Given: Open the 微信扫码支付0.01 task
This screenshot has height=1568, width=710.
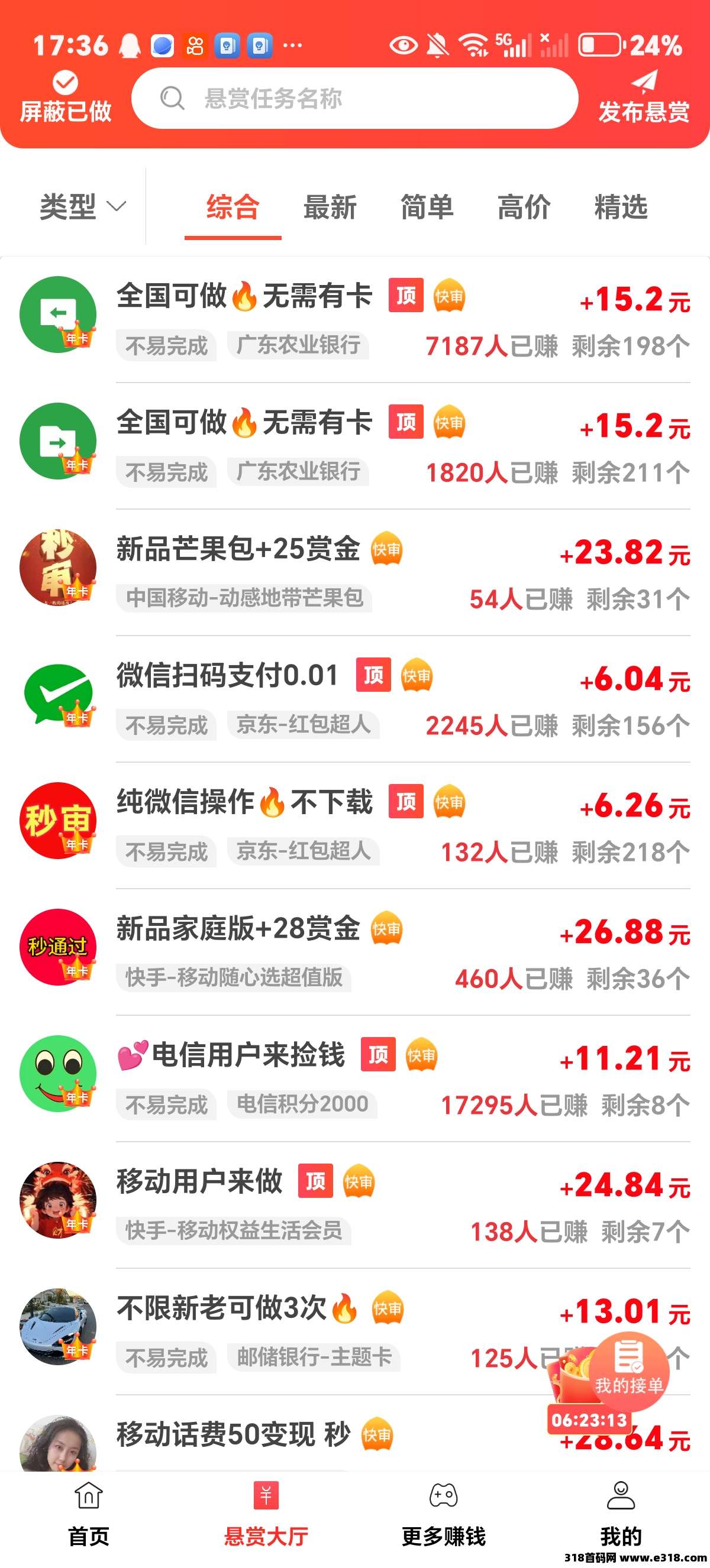Looking at the screenshot, I should [355, 699].
